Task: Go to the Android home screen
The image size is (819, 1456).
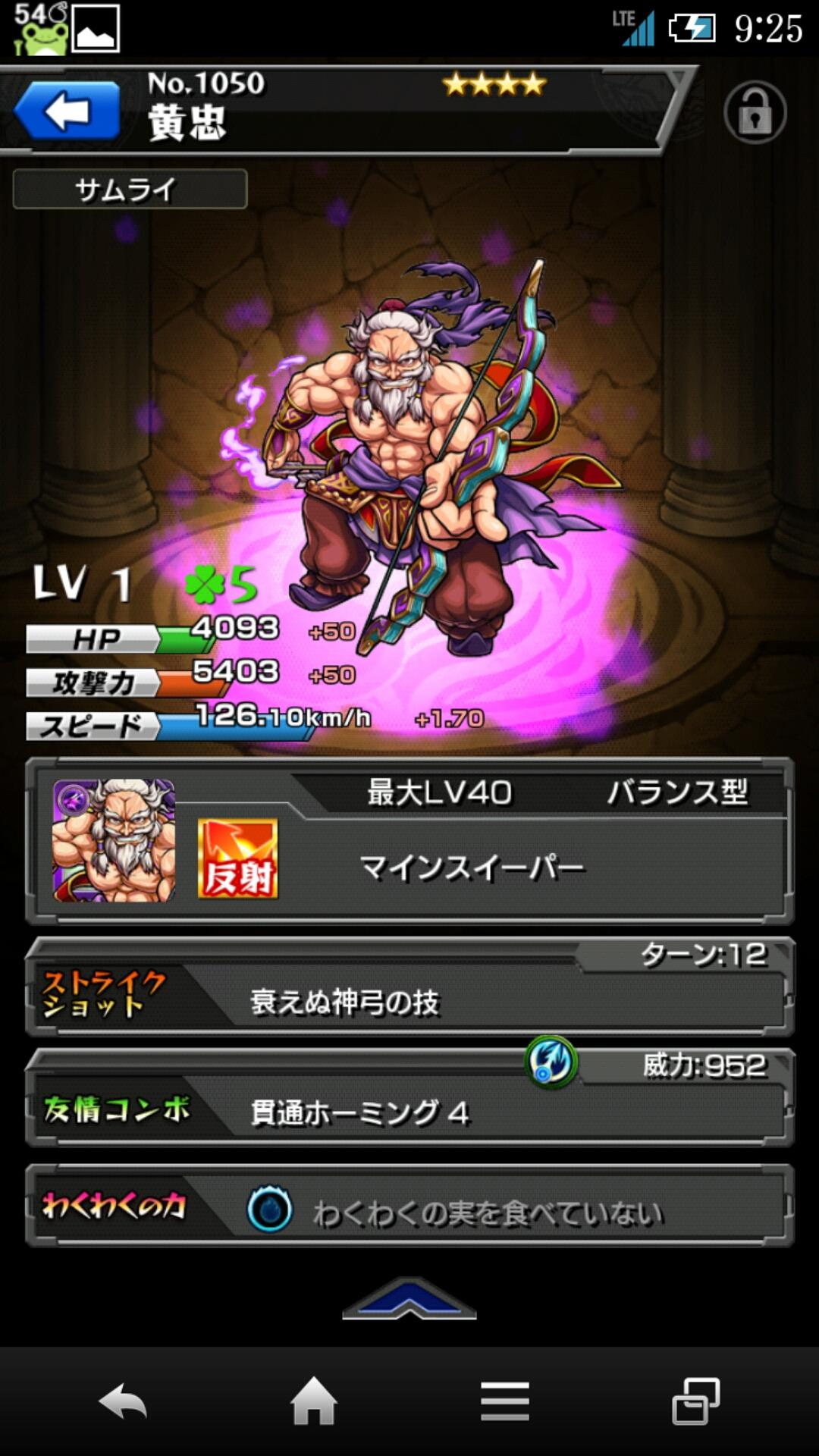Action: (x=314, y=1401)
